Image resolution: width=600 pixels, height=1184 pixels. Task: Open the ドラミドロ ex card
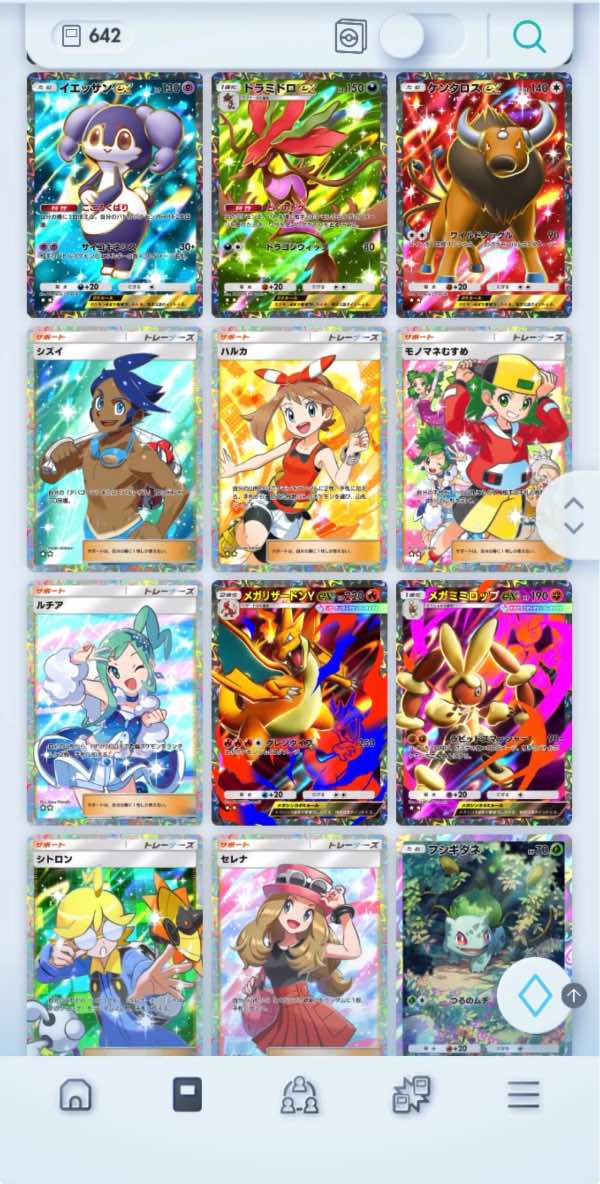300,195
